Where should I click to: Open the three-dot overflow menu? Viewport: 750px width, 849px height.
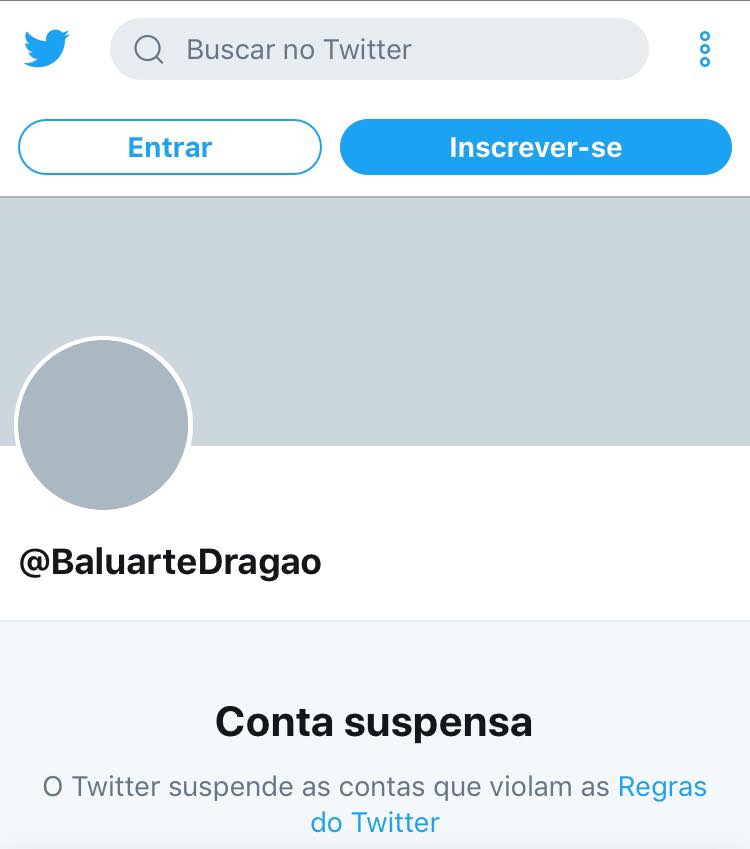pyautogui.click(x=705, y=49)
